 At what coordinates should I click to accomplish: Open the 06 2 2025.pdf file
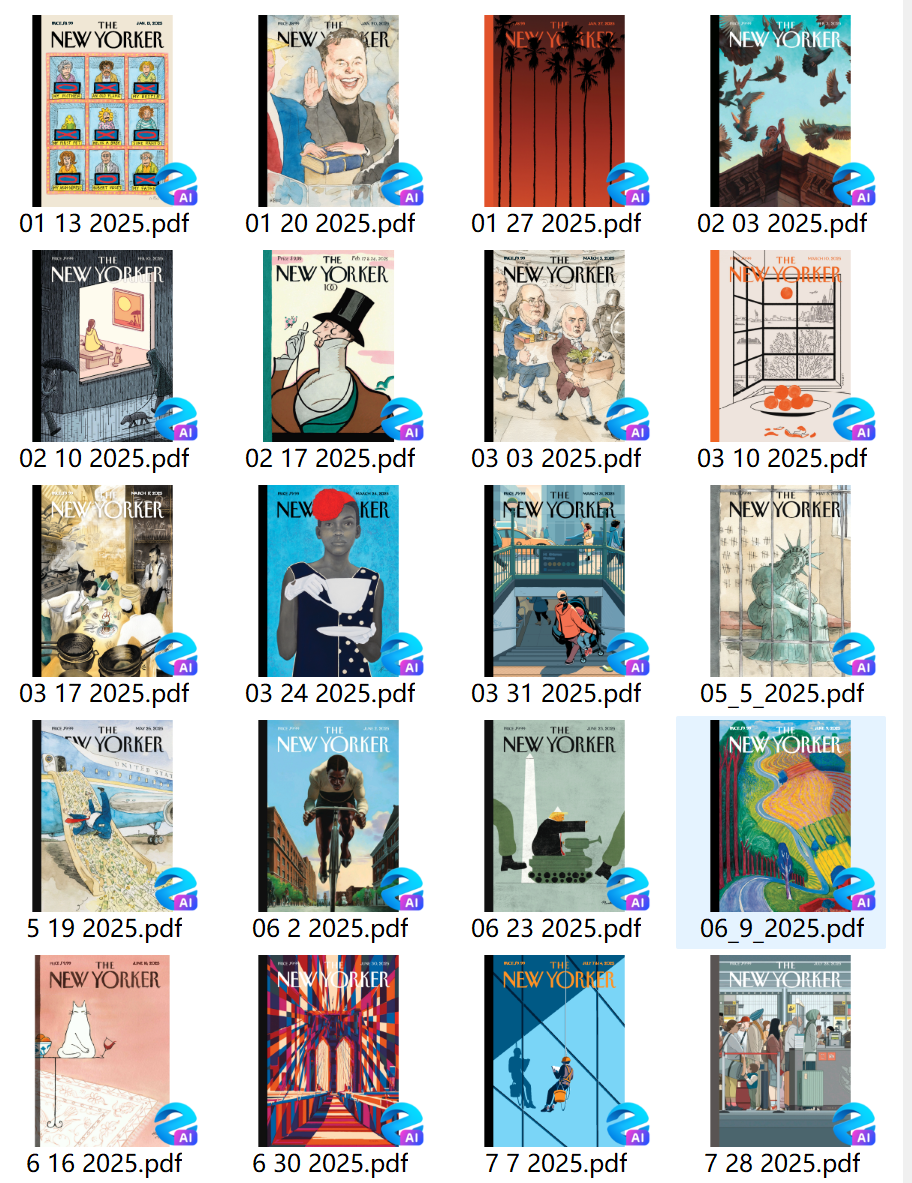329,815
